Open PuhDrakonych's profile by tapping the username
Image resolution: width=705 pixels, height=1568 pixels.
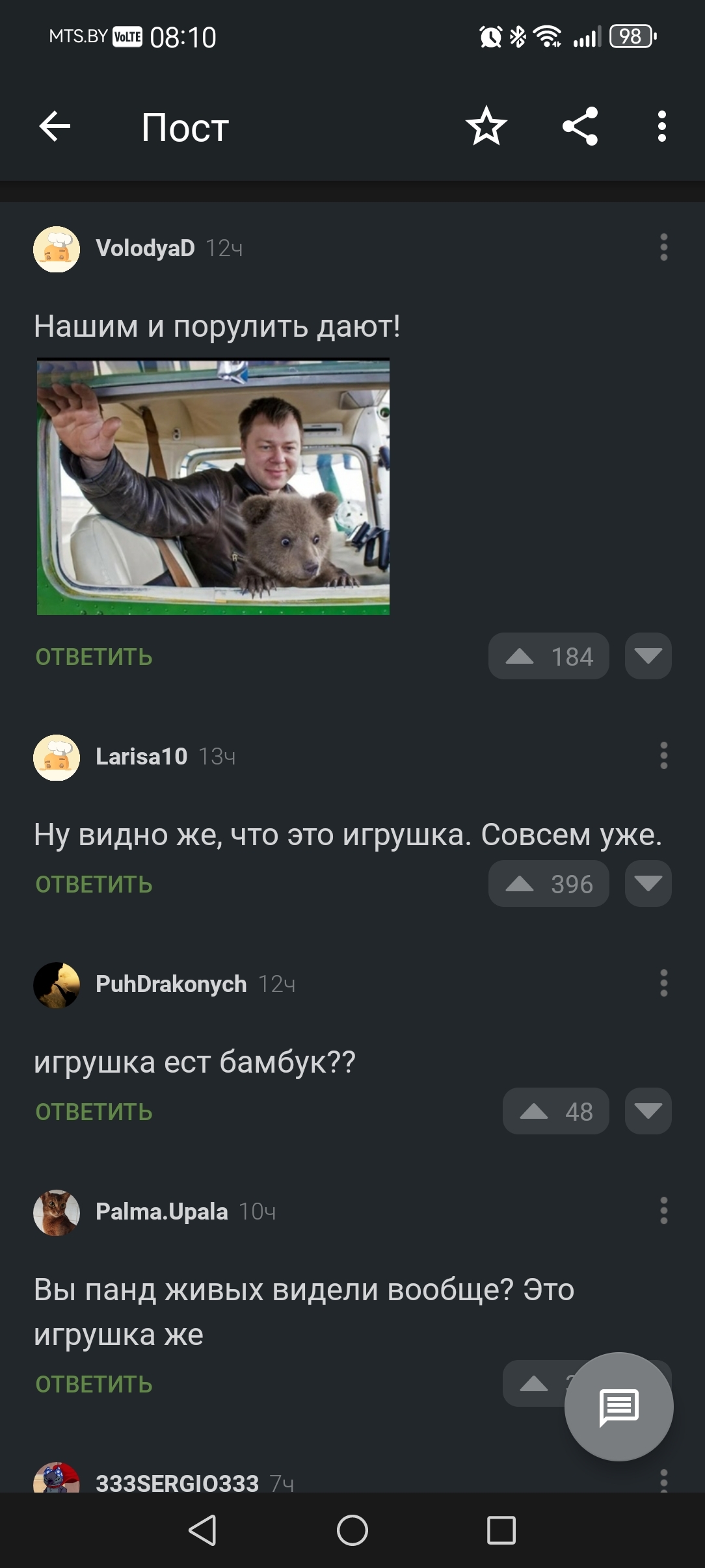pyautogui.click(x=171, y=984)
